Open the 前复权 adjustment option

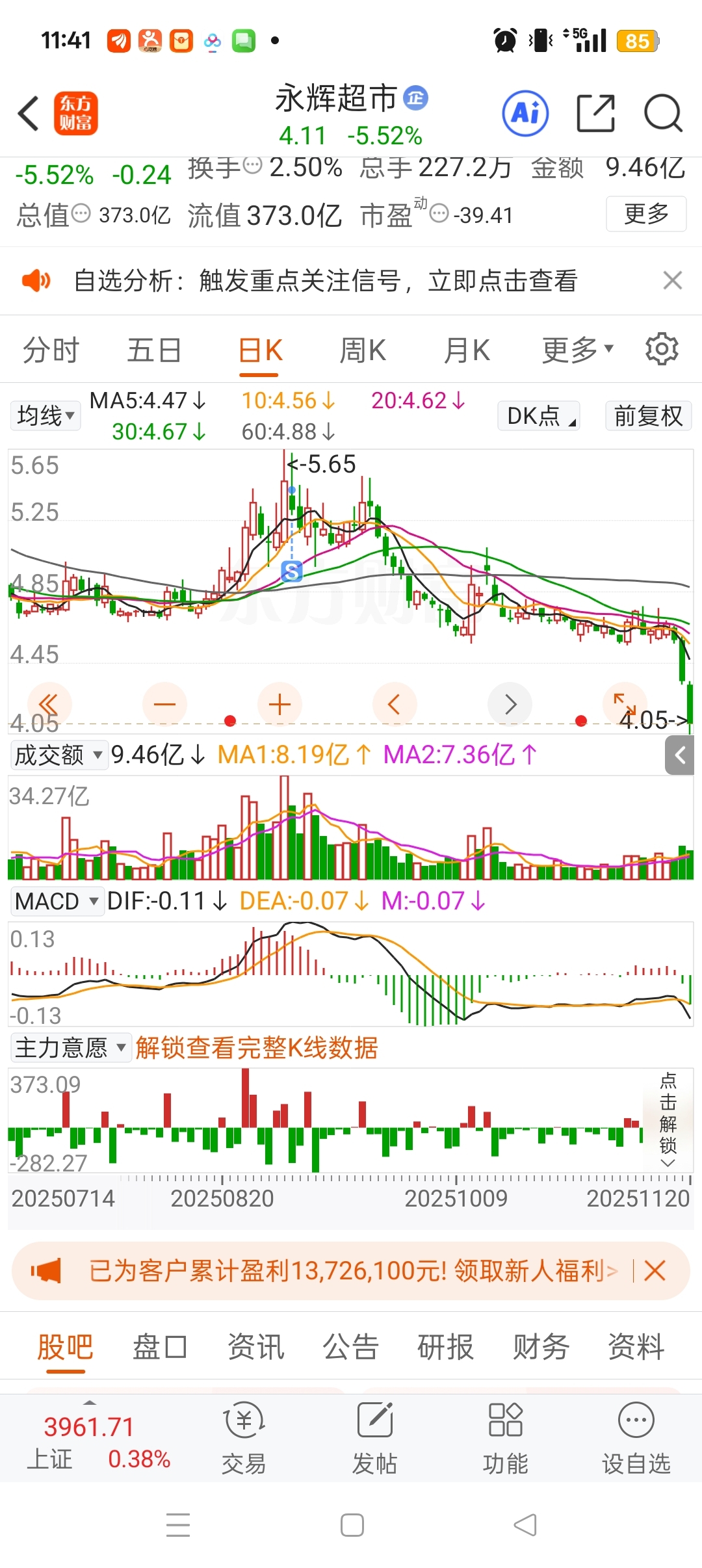(x=648, y=415)
